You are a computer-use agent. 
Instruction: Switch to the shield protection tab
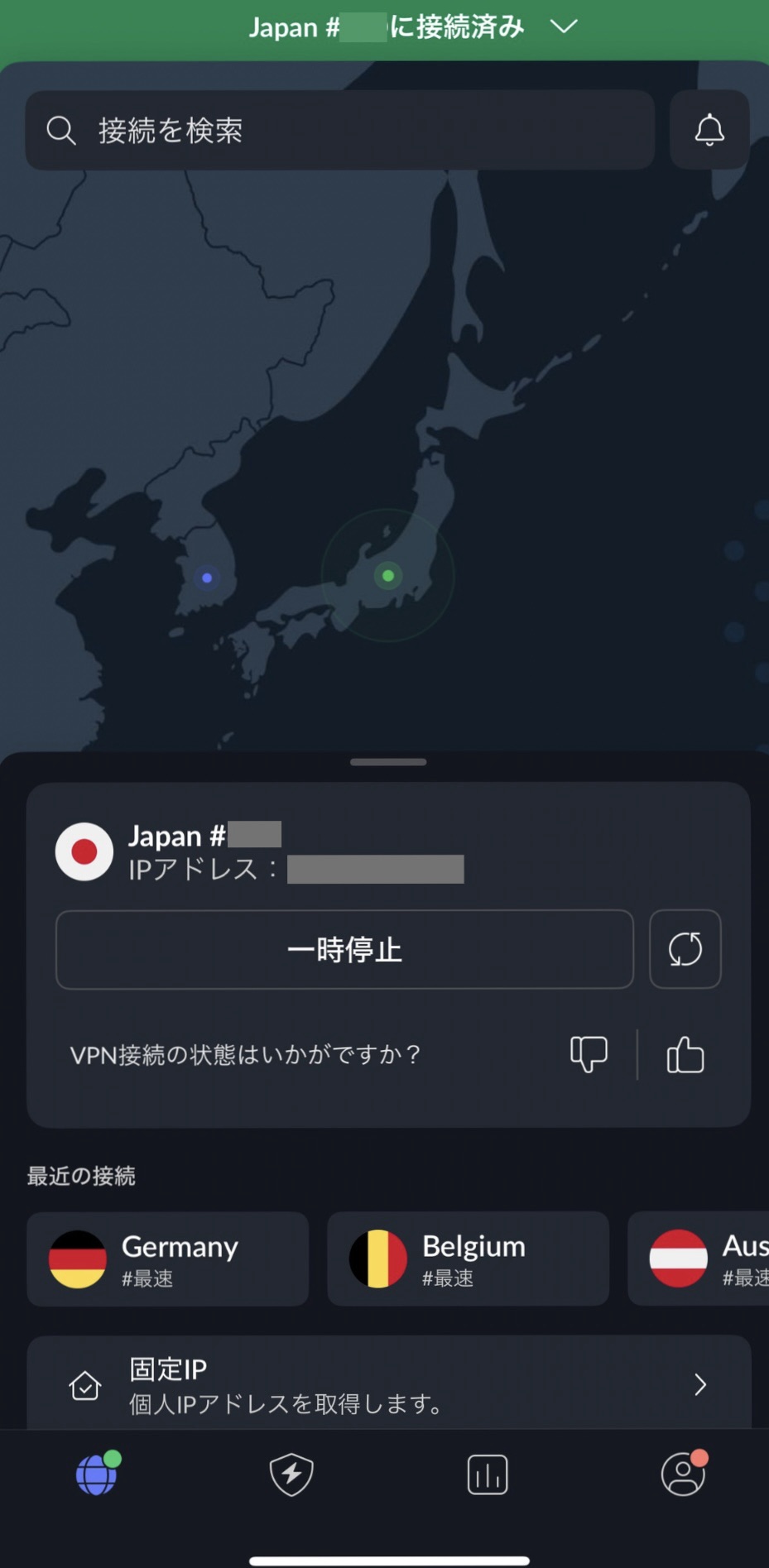(x=291, y=1474)
